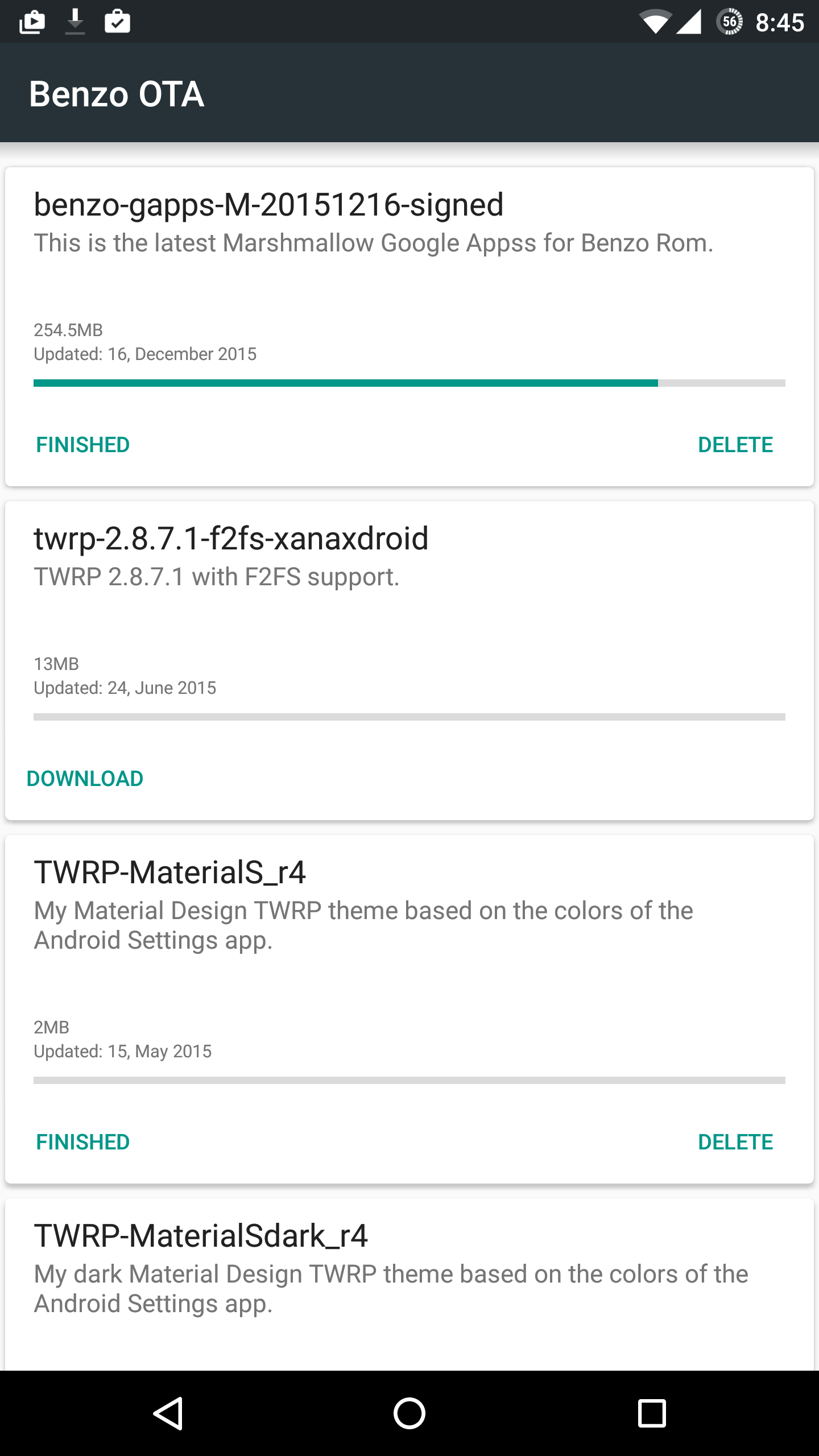This screenshot has height=1456, width=819.
Task: Go to the home screen
Action: click(409, 1413)
